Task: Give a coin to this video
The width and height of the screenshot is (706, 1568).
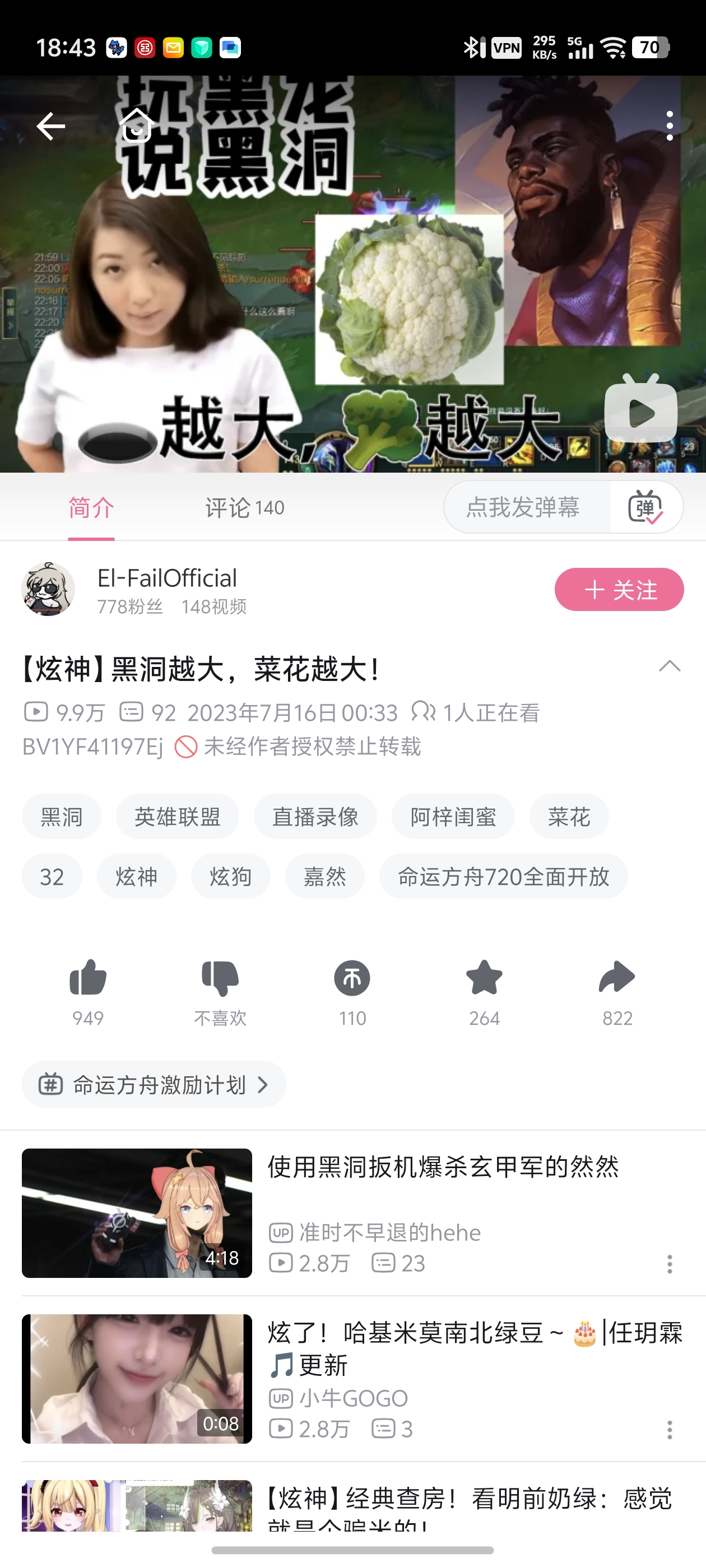Action: [352, 978]
